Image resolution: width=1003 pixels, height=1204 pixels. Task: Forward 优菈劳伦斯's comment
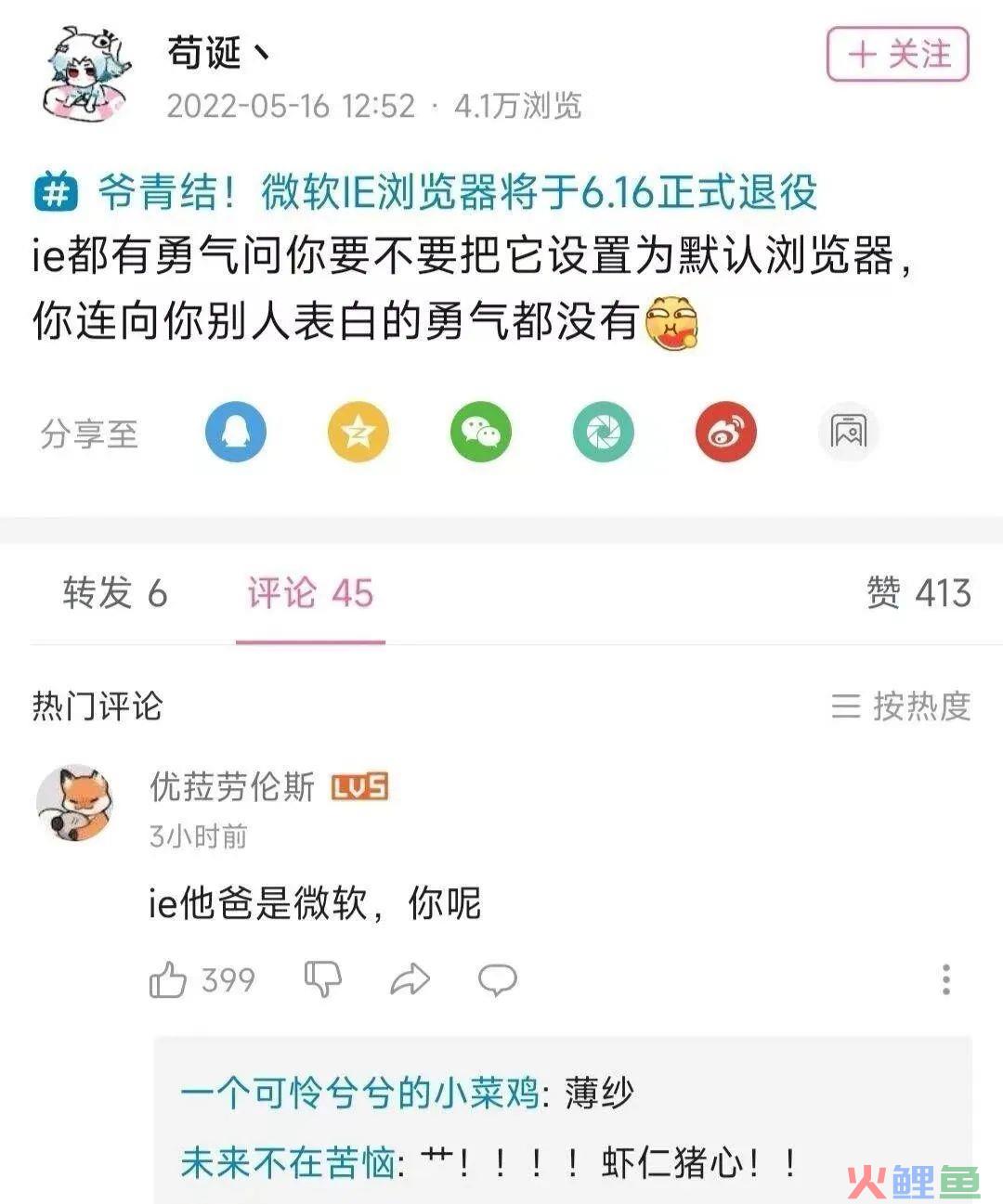410,979
